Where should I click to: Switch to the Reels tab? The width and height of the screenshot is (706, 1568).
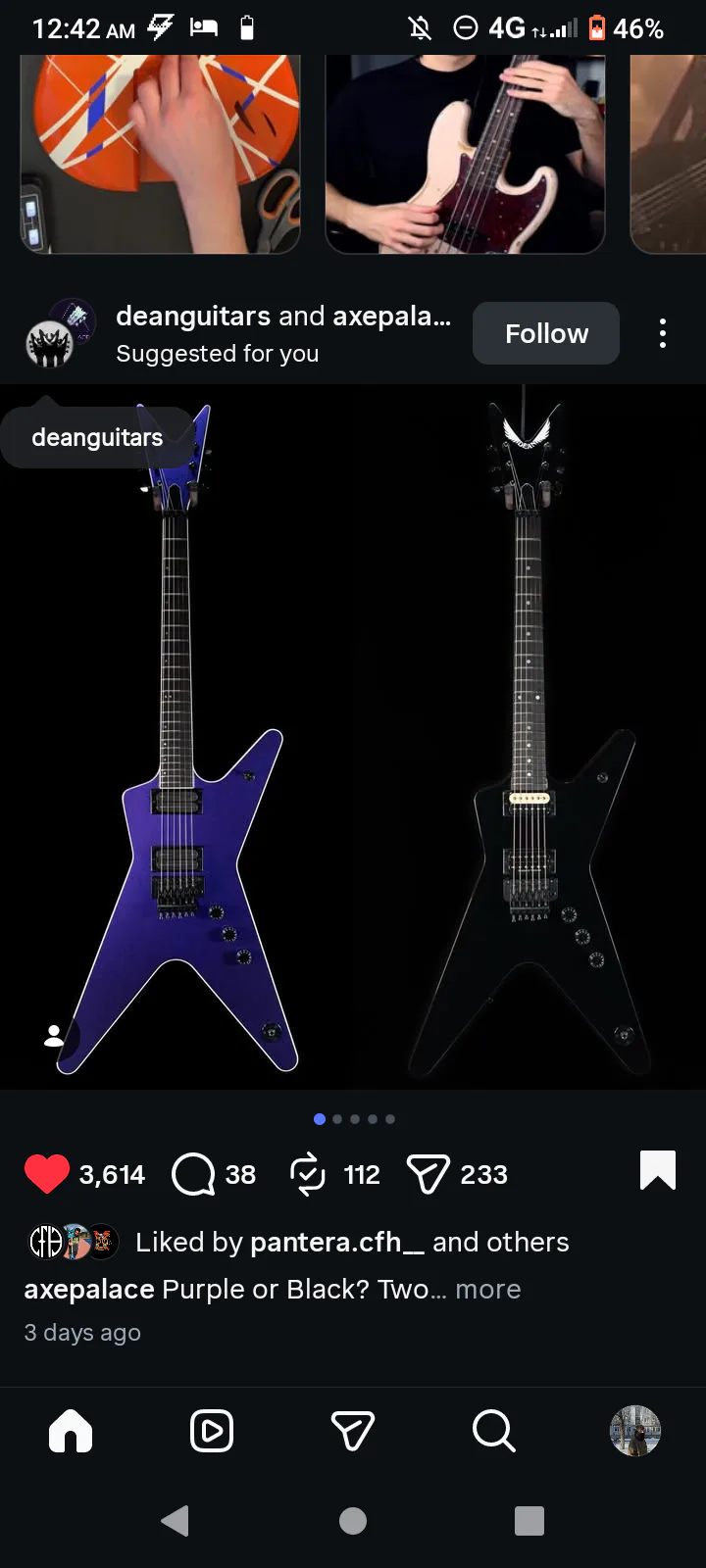click(212, 1432)
